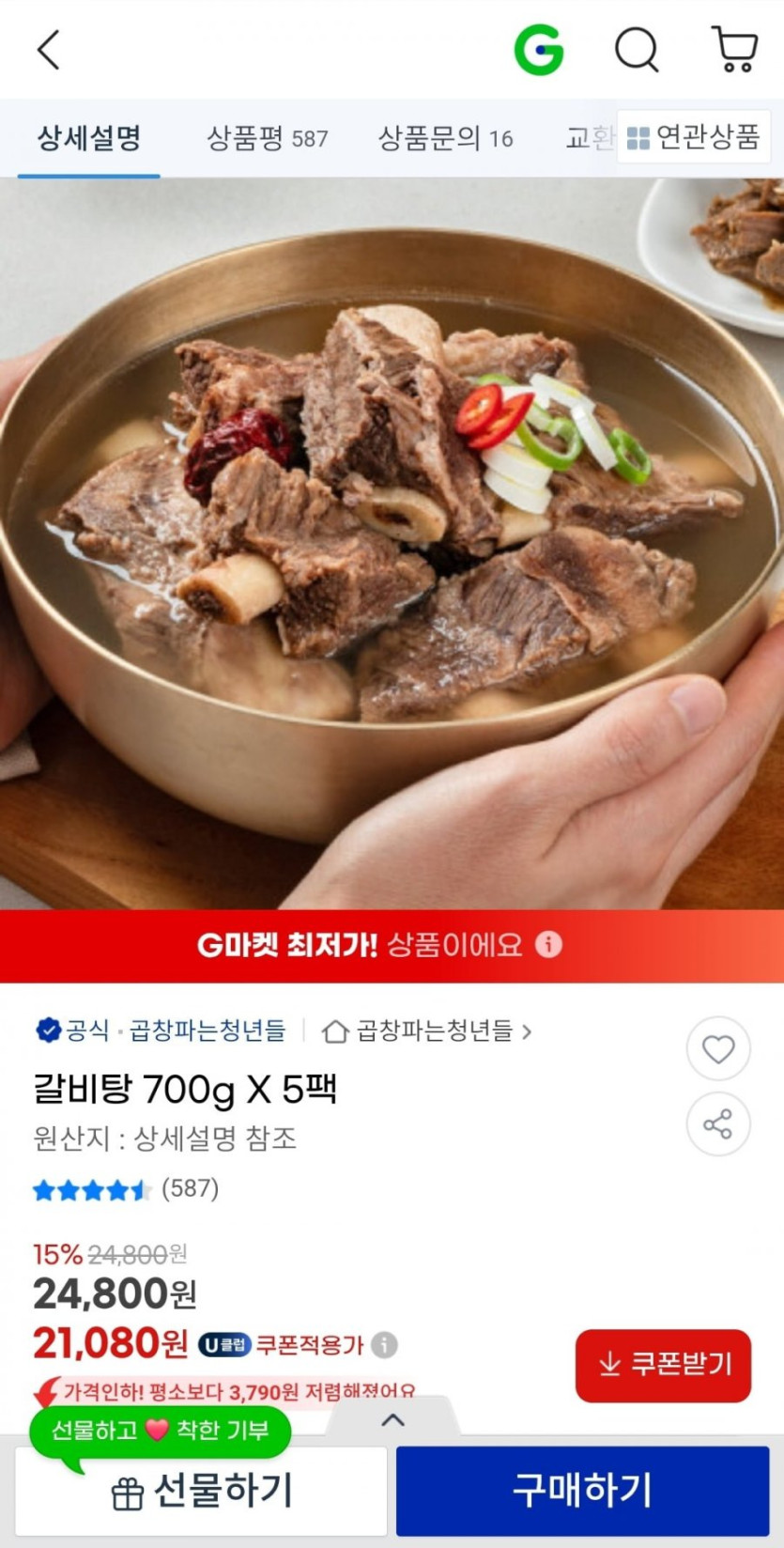Switch to the 상품평 587 tab
The height and width of the screenshot is (1548, 784).
pos(267,138)
